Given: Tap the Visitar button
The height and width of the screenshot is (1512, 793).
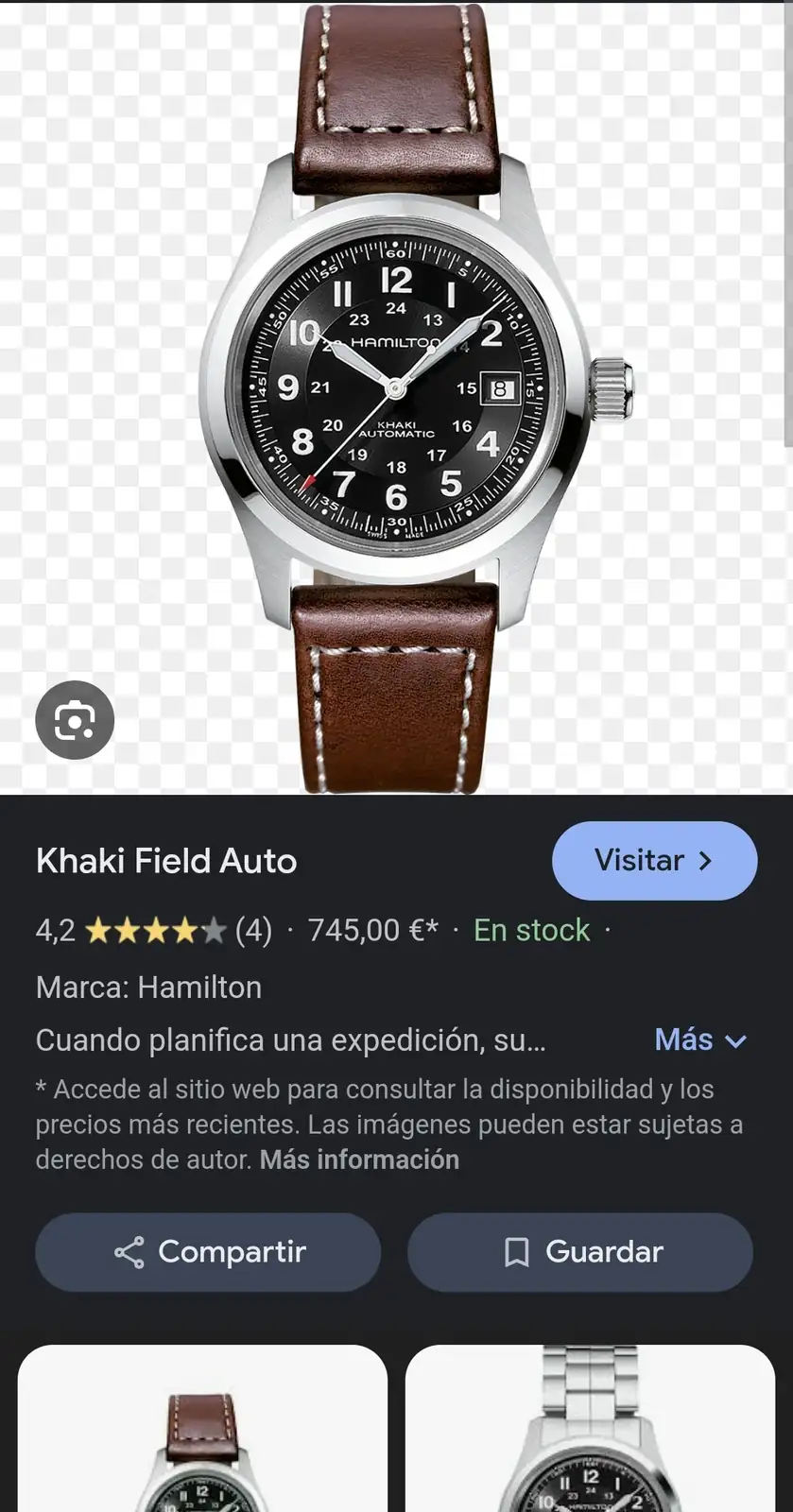Looking at the screenshot, I should click(x=654, y=861).
